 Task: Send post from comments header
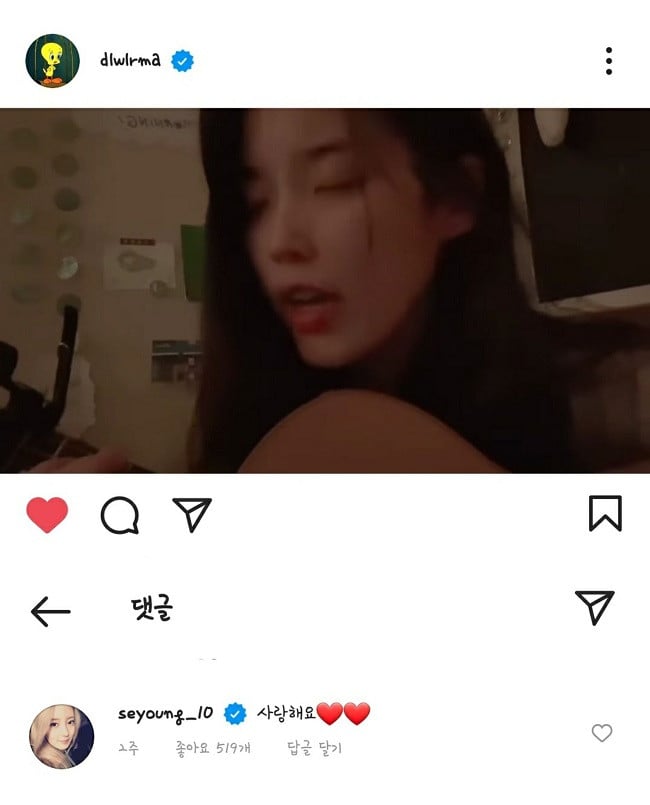point(594,607)
